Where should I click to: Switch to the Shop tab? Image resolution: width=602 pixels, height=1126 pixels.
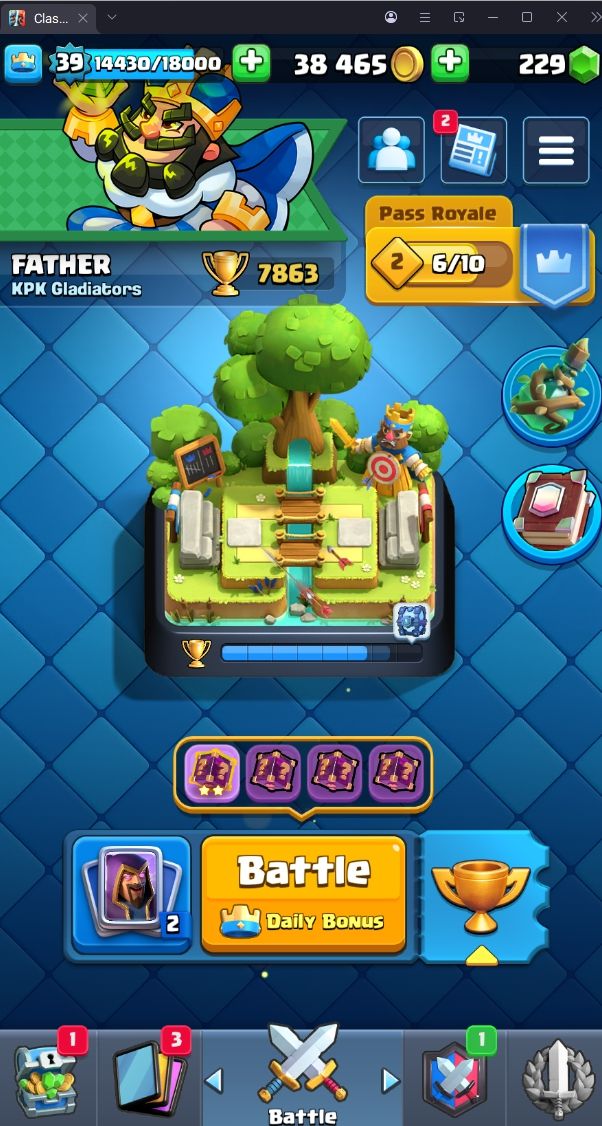pyautogui.click(x=48, y=1079)
